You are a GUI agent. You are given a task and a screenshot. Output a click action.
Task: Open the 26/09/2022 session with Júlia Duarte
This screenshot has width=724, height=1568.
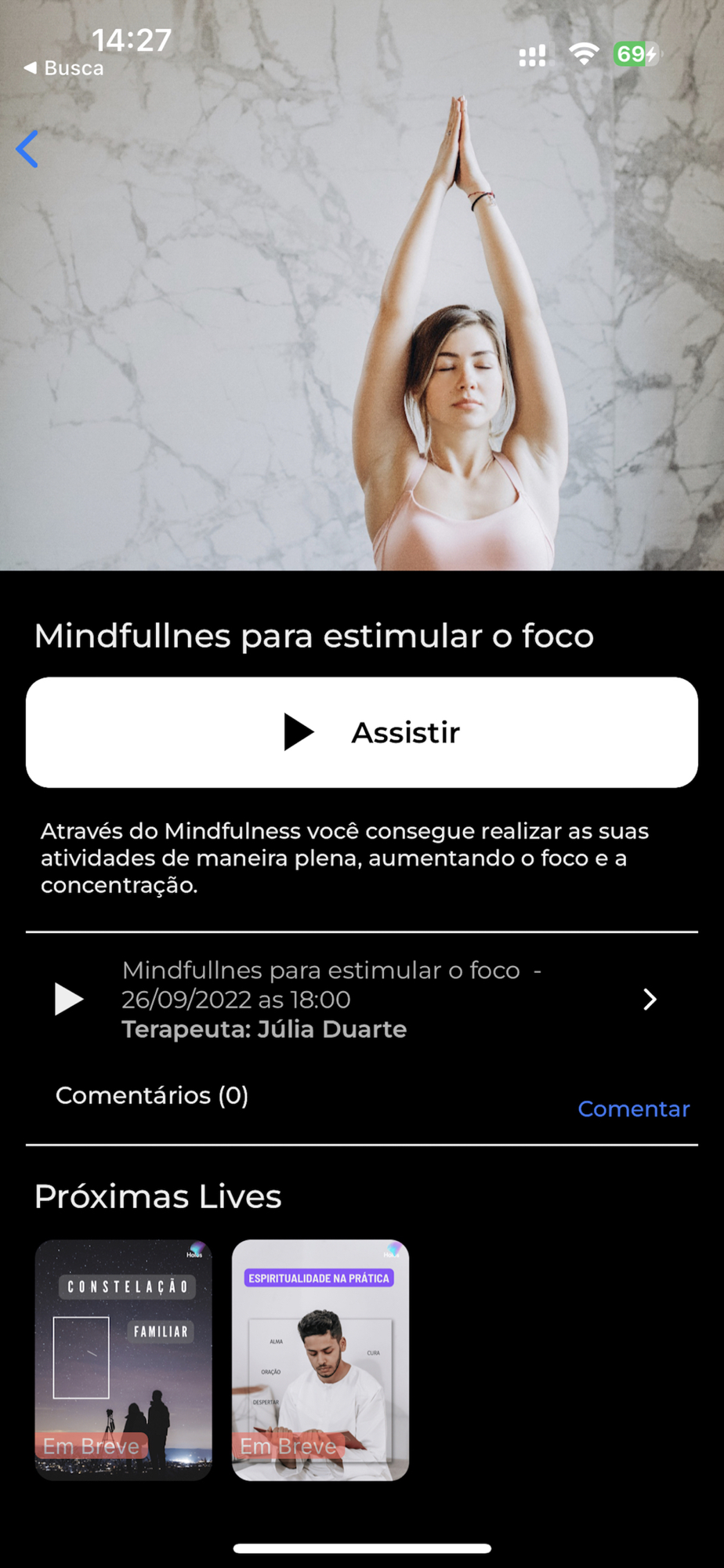click(x=360, y=1000)
